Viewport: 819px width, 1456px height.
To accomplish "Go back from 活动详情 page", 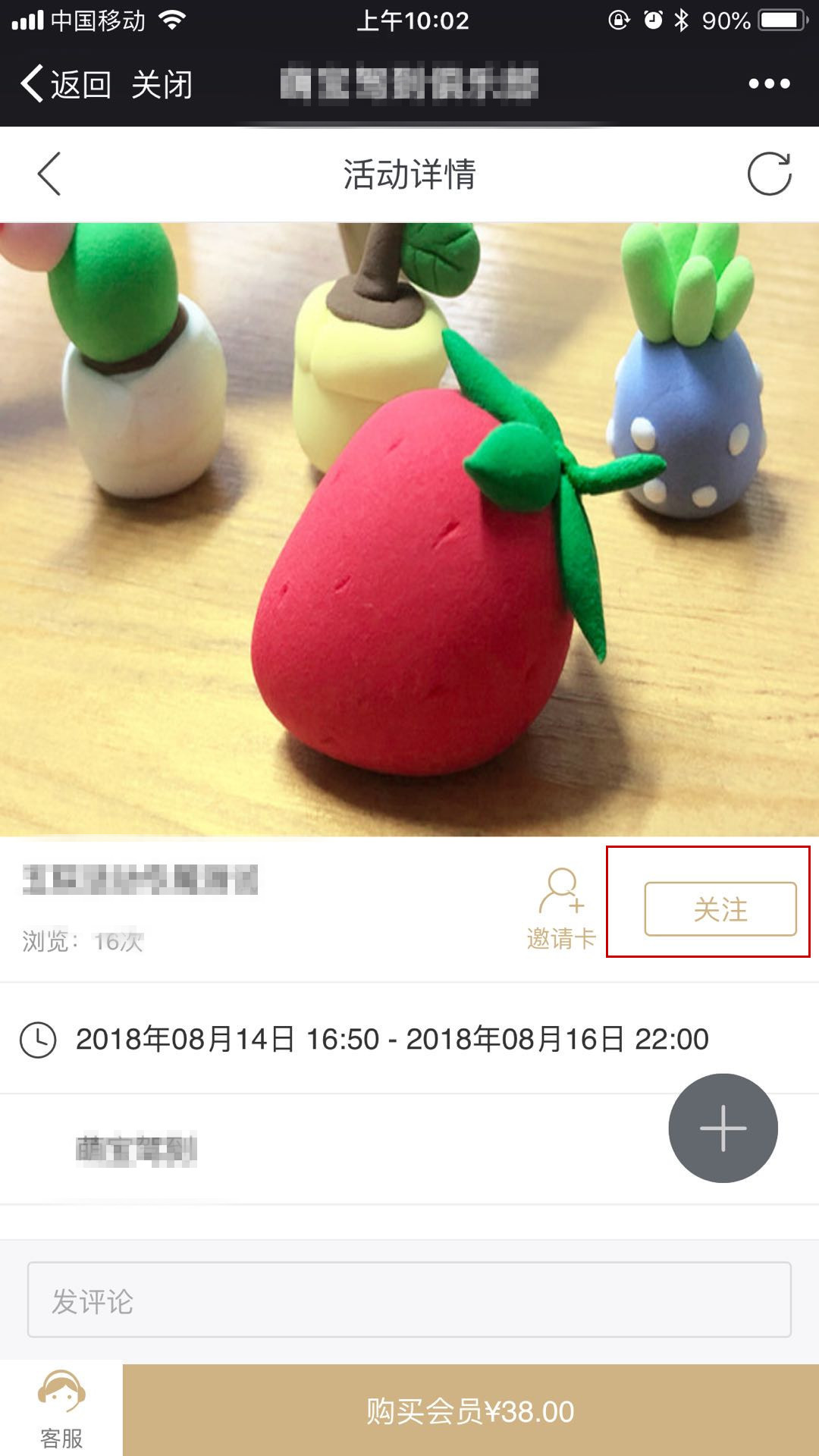I will [49, 174].
